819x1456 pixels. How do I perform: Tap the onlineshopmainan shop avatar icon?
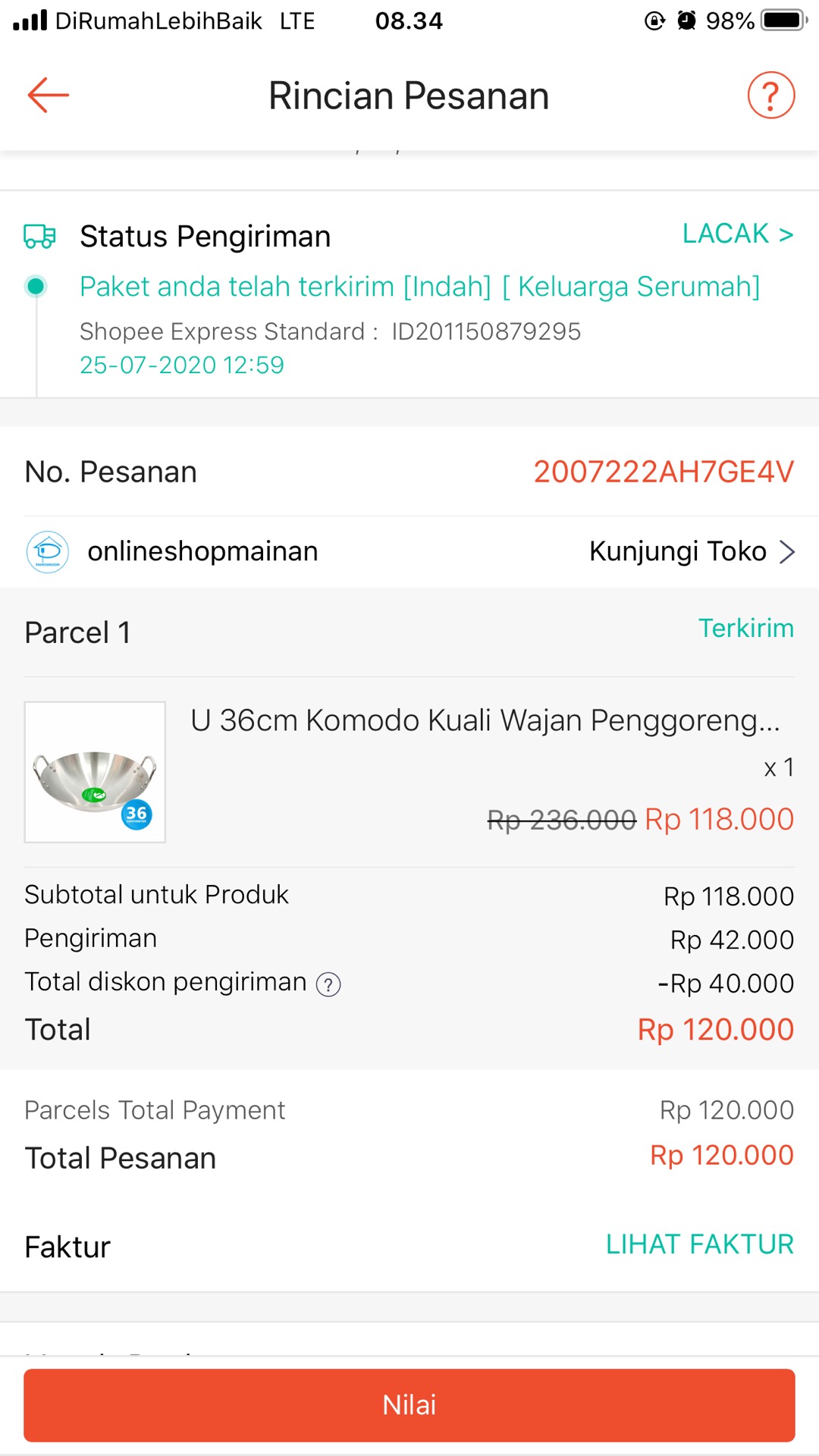(x=47, y=551)
